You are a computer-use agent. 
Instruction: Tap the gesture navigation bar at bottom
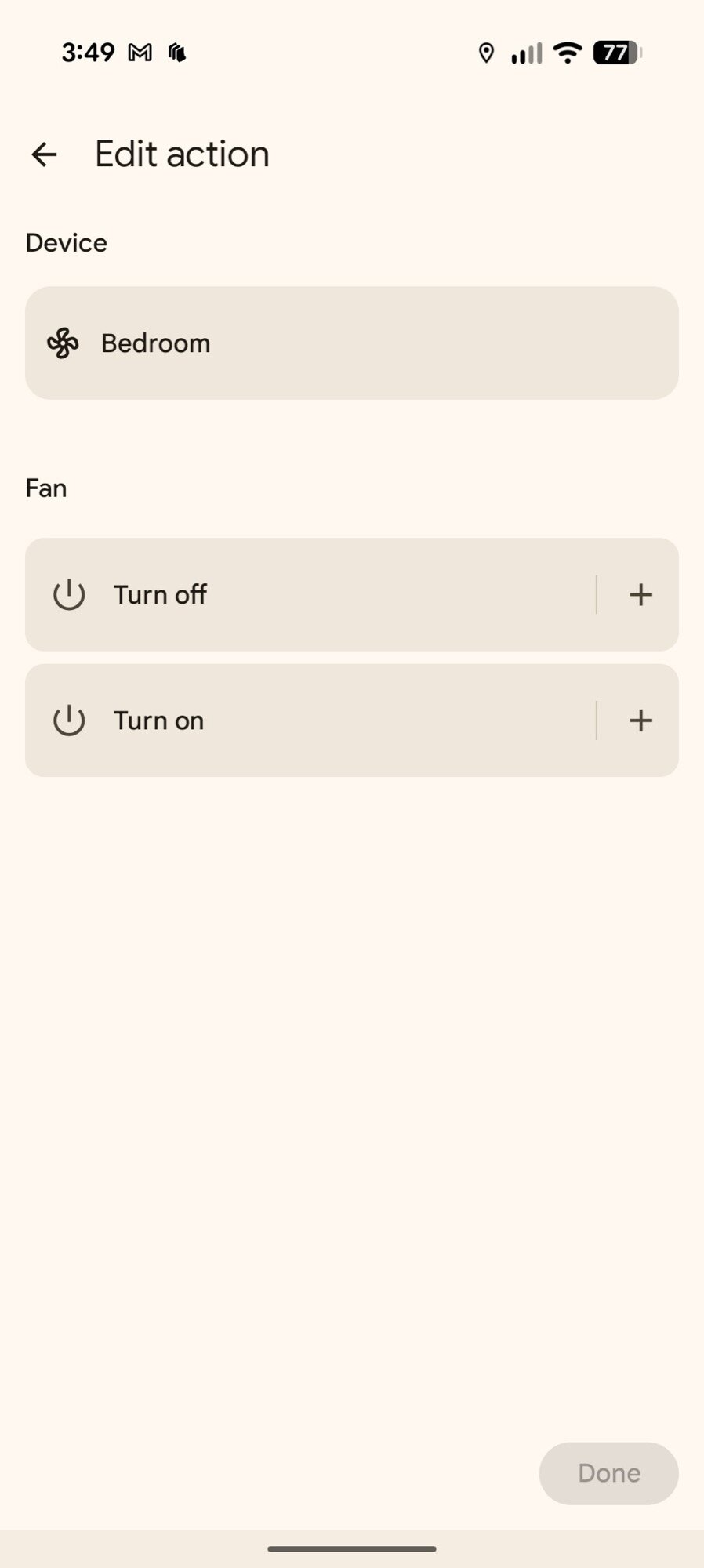click(x=352, y=1547)
